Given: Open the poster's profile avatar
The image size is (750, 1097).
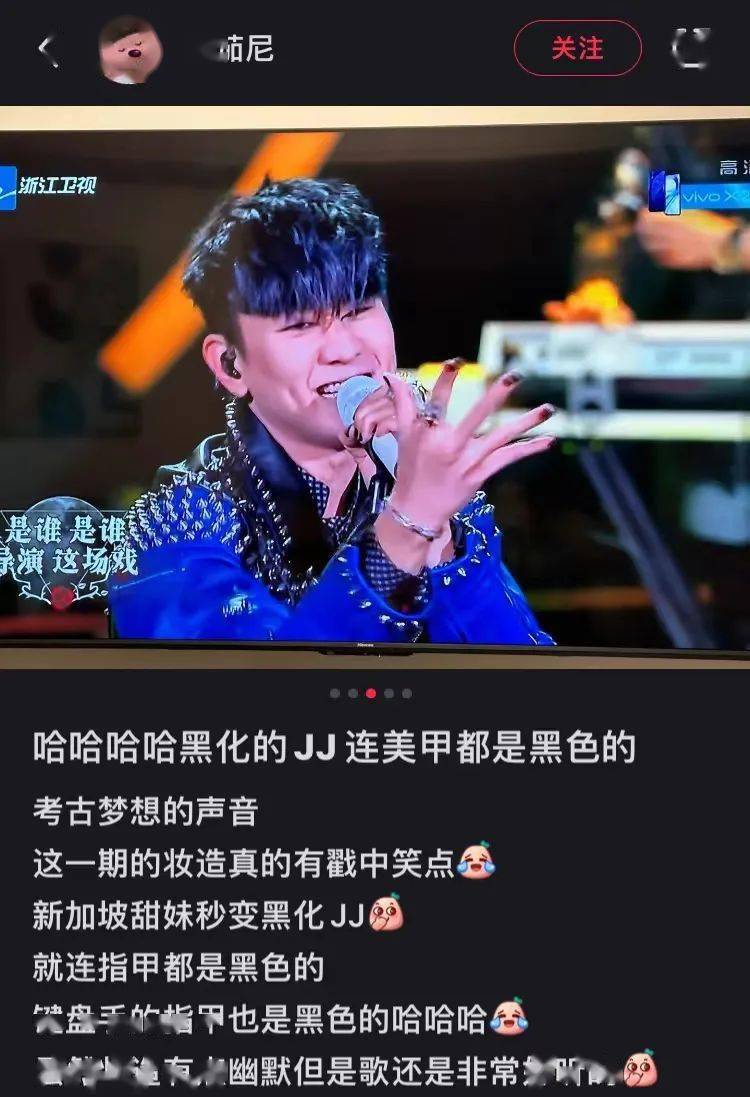Looking at the screenshot, I should point(130,48).
